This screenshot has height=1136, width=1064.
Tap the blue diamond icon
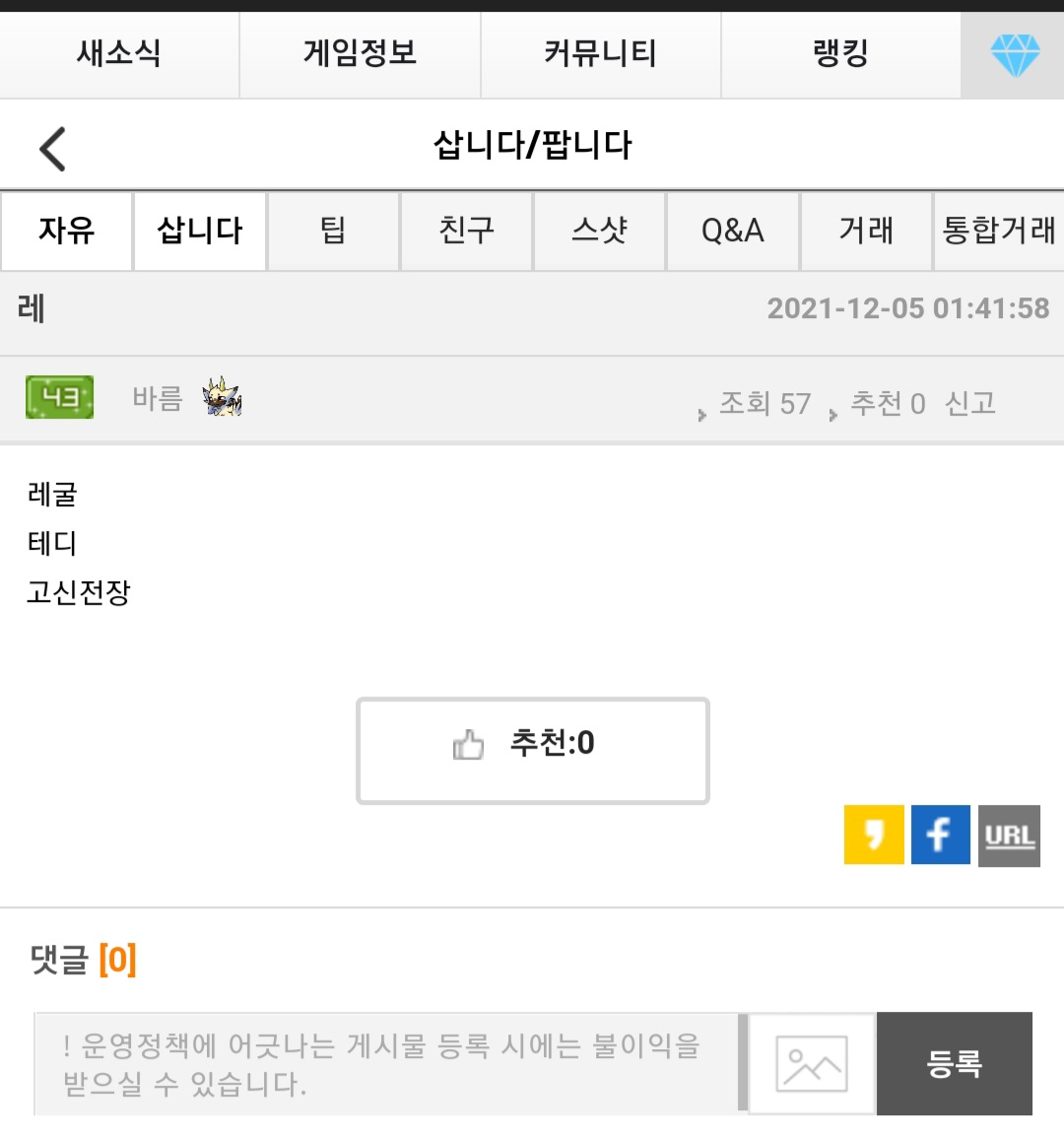point(1014,55)
